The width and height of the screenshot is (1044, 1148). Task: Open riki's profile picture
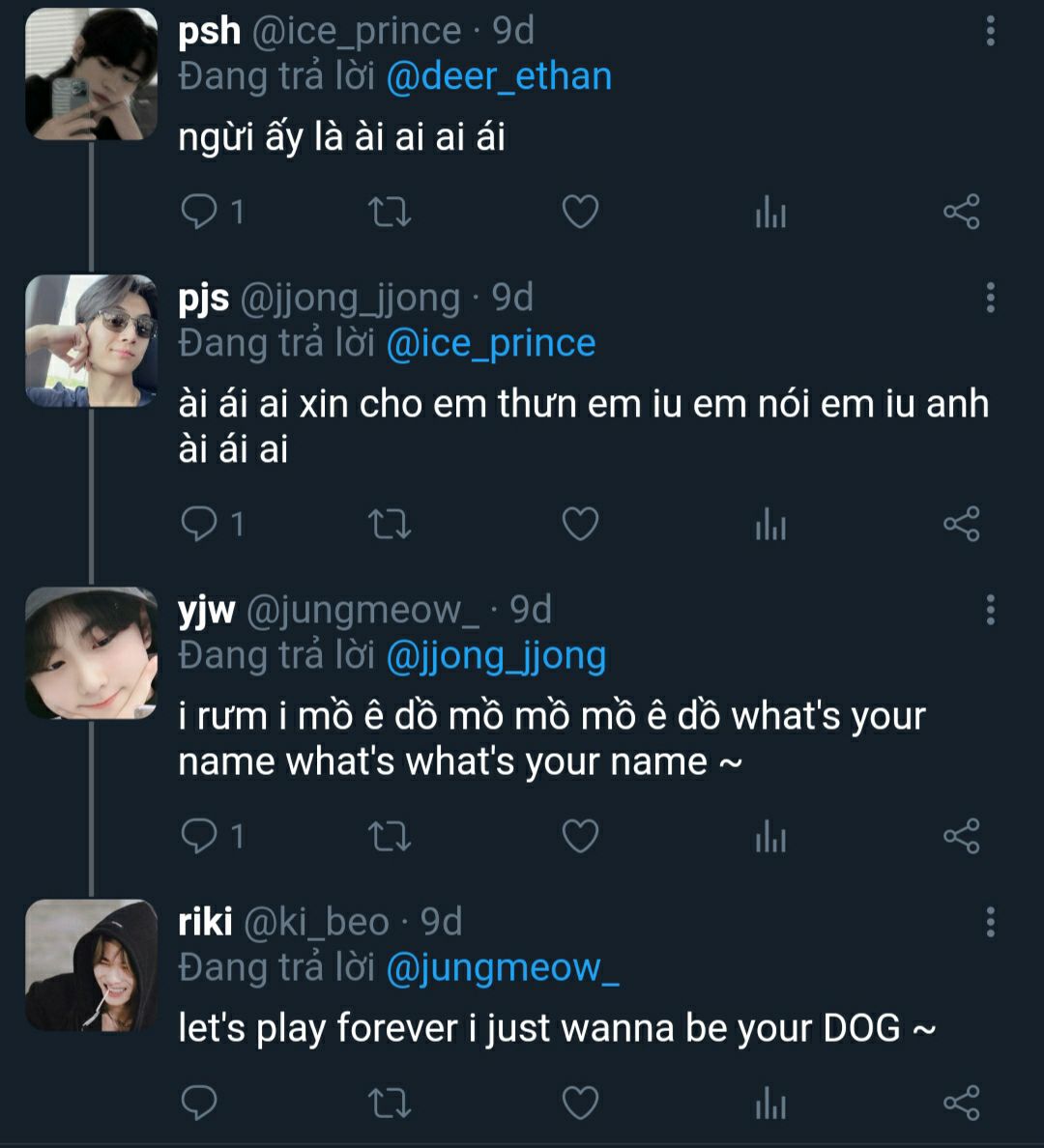tap(91, 965)
